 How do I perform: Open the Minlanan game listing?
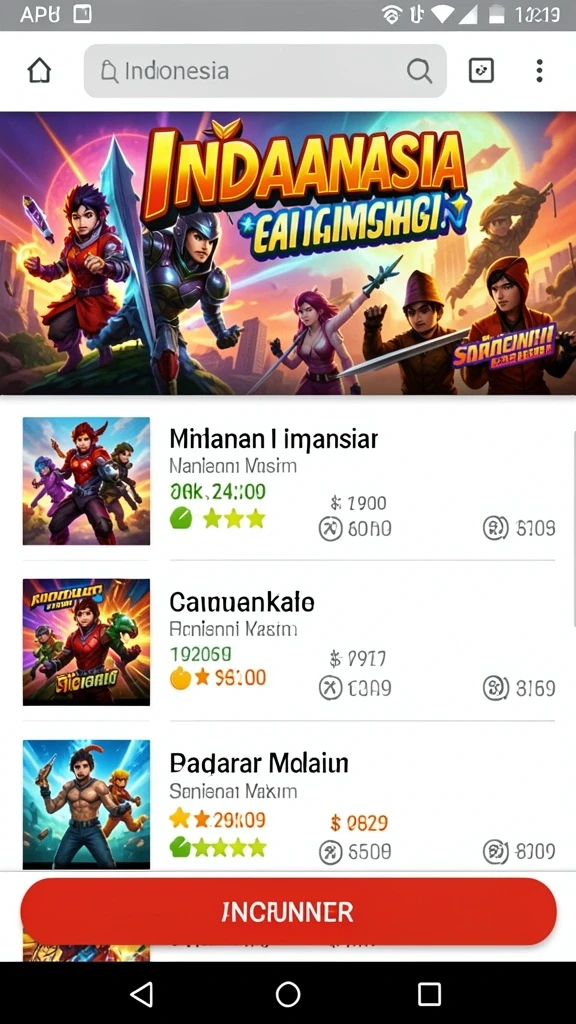tap(288, 481)
